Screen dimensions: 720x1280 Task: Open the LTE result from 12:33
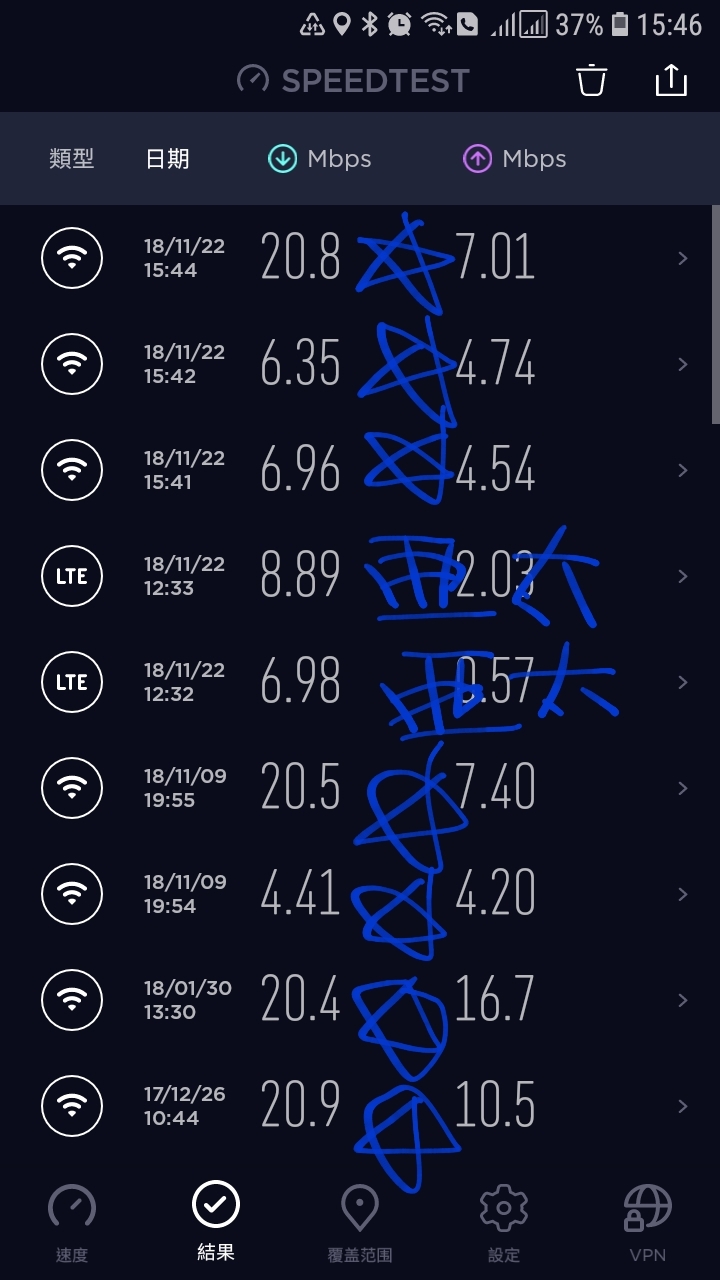tap(360, 576)
